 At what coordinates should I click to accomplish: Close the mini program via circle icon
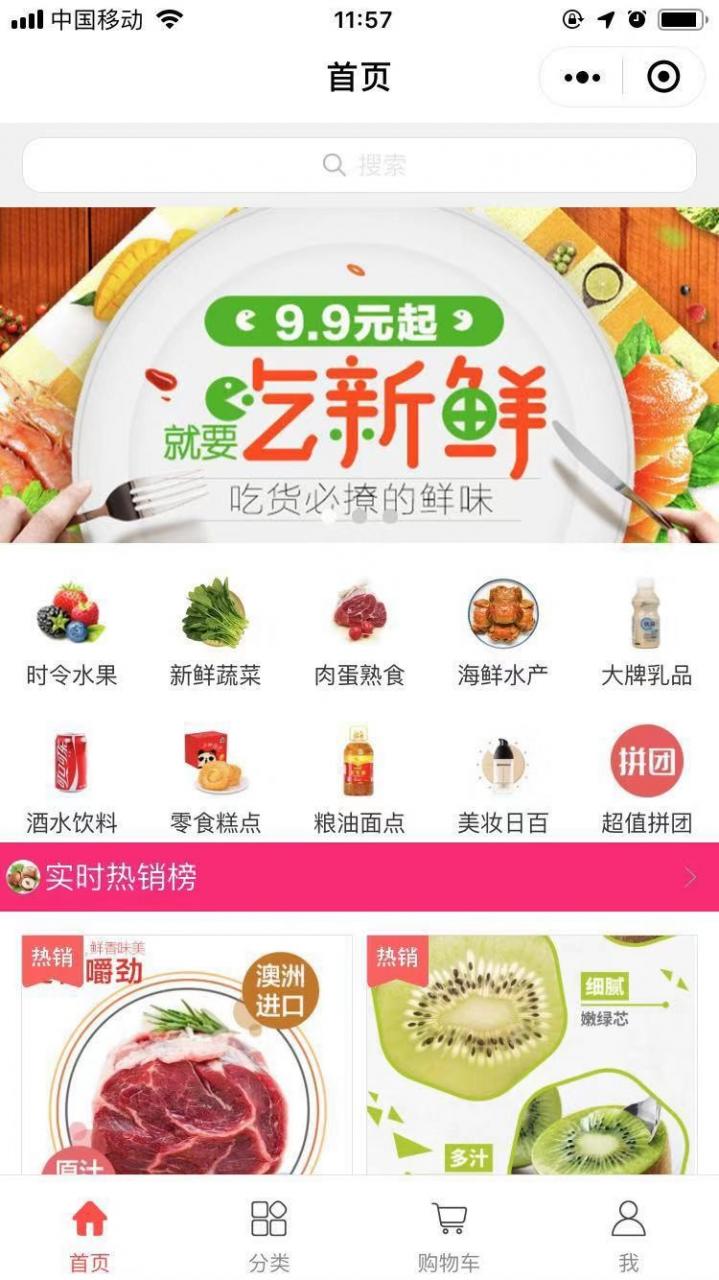coord(663,77)
